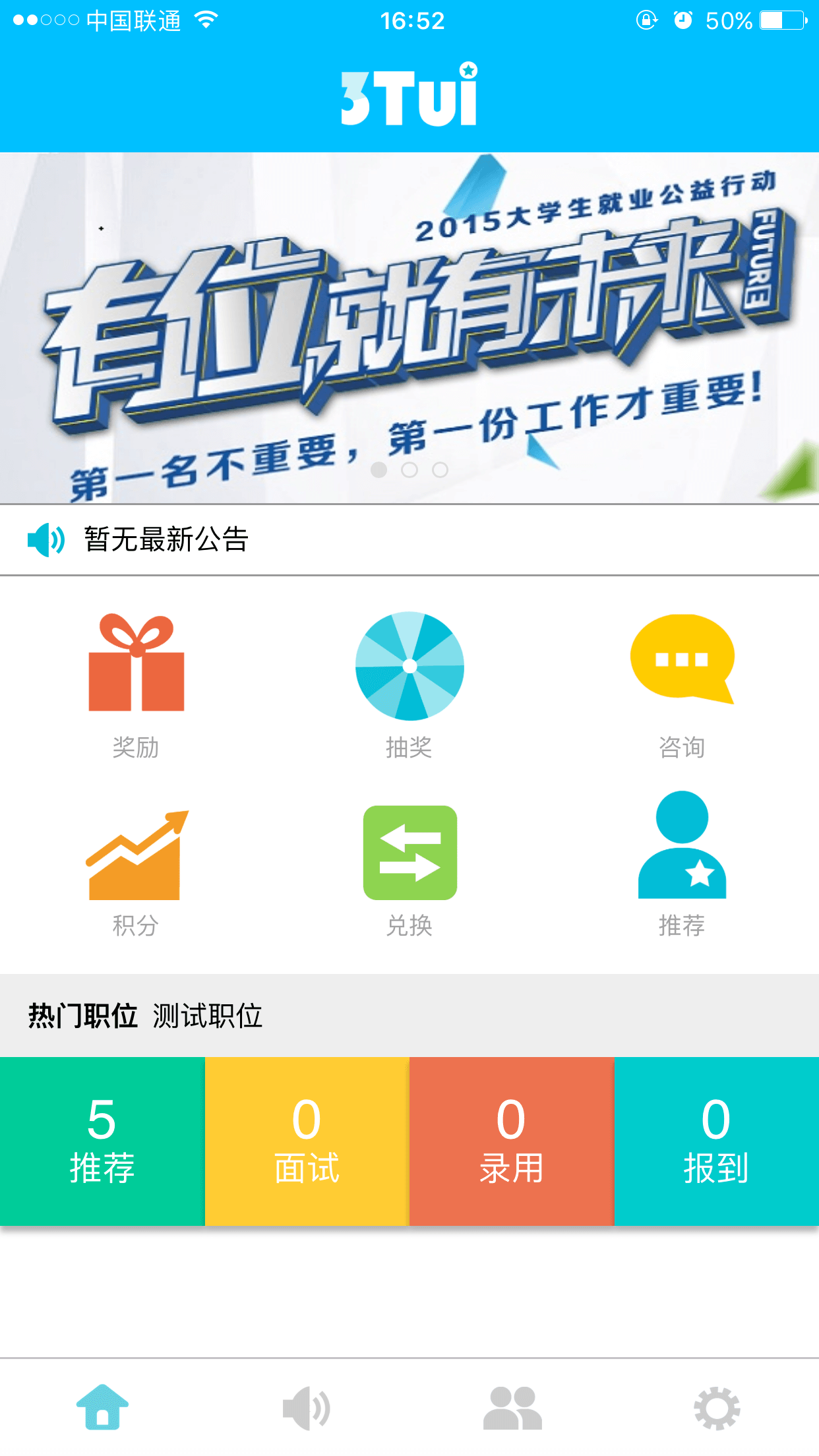Switch to the settings gear tab

pyautogui.click(x=717, y=1407)
